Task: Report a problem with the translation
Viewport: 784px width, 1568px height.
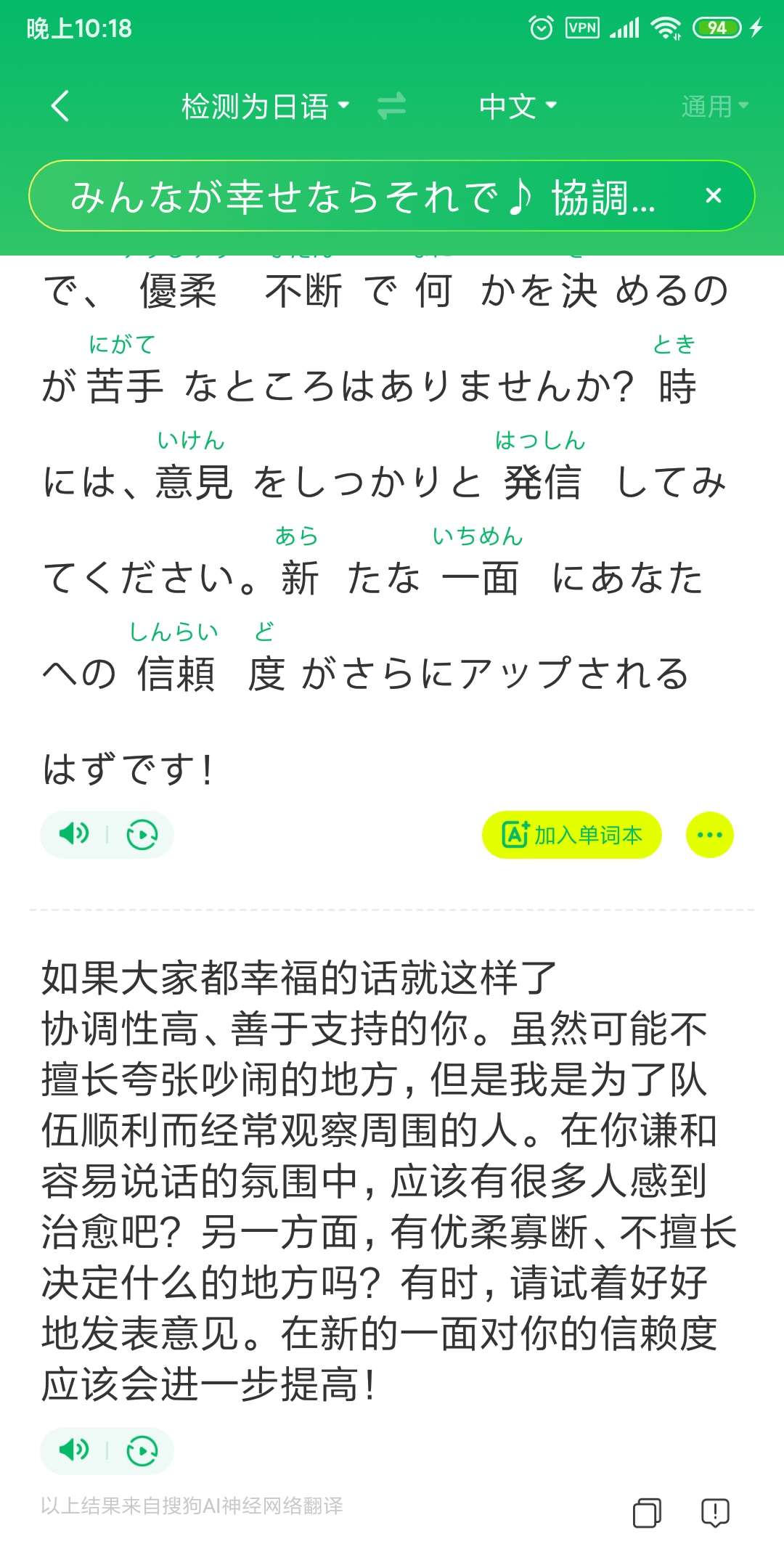Action: pos(715,1513)
